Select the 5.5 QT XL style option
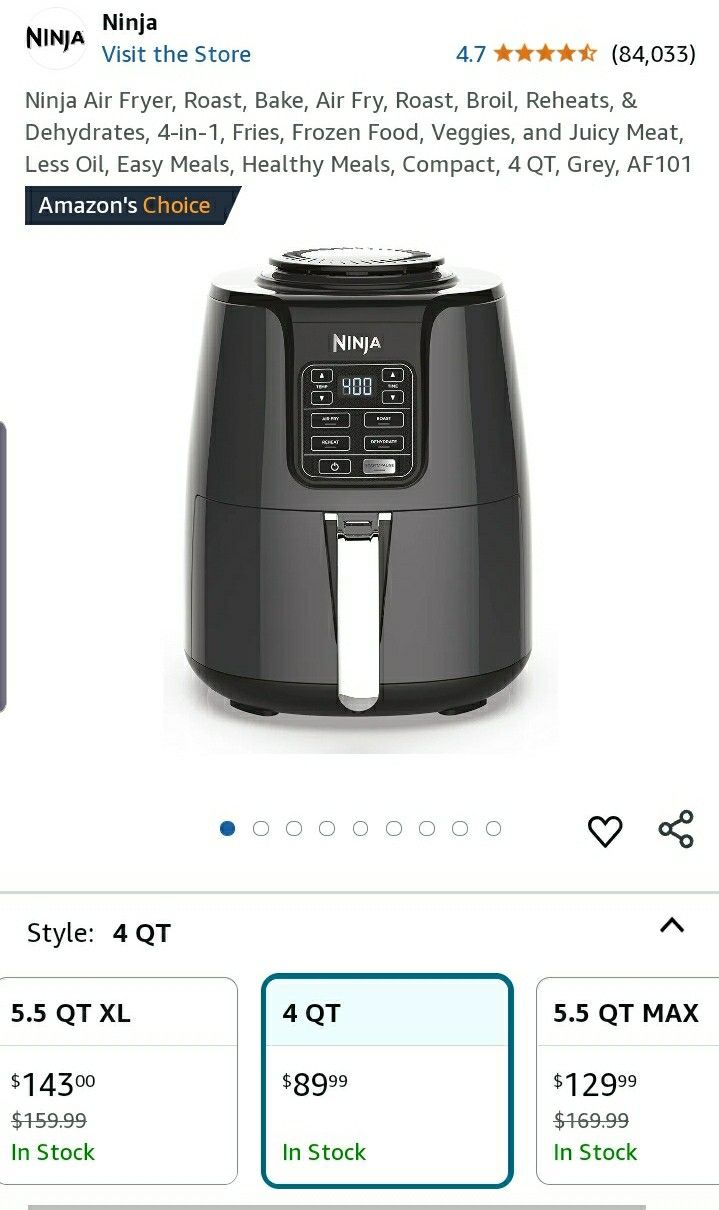This screenshot has height=1210, width=719. [x=118, y=1081]
